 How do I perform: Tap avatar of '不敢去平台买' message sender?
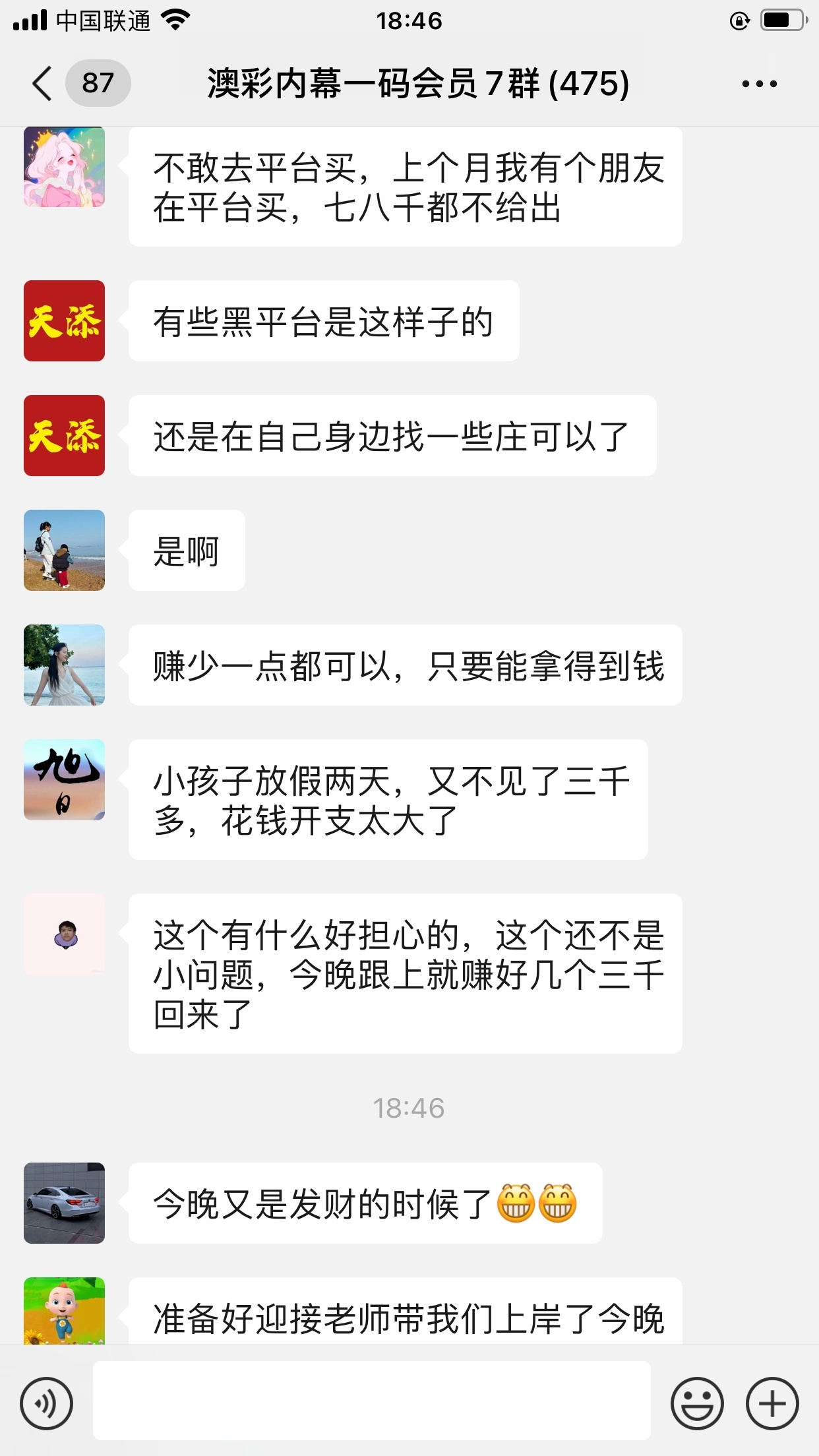(x=65, y=167)
